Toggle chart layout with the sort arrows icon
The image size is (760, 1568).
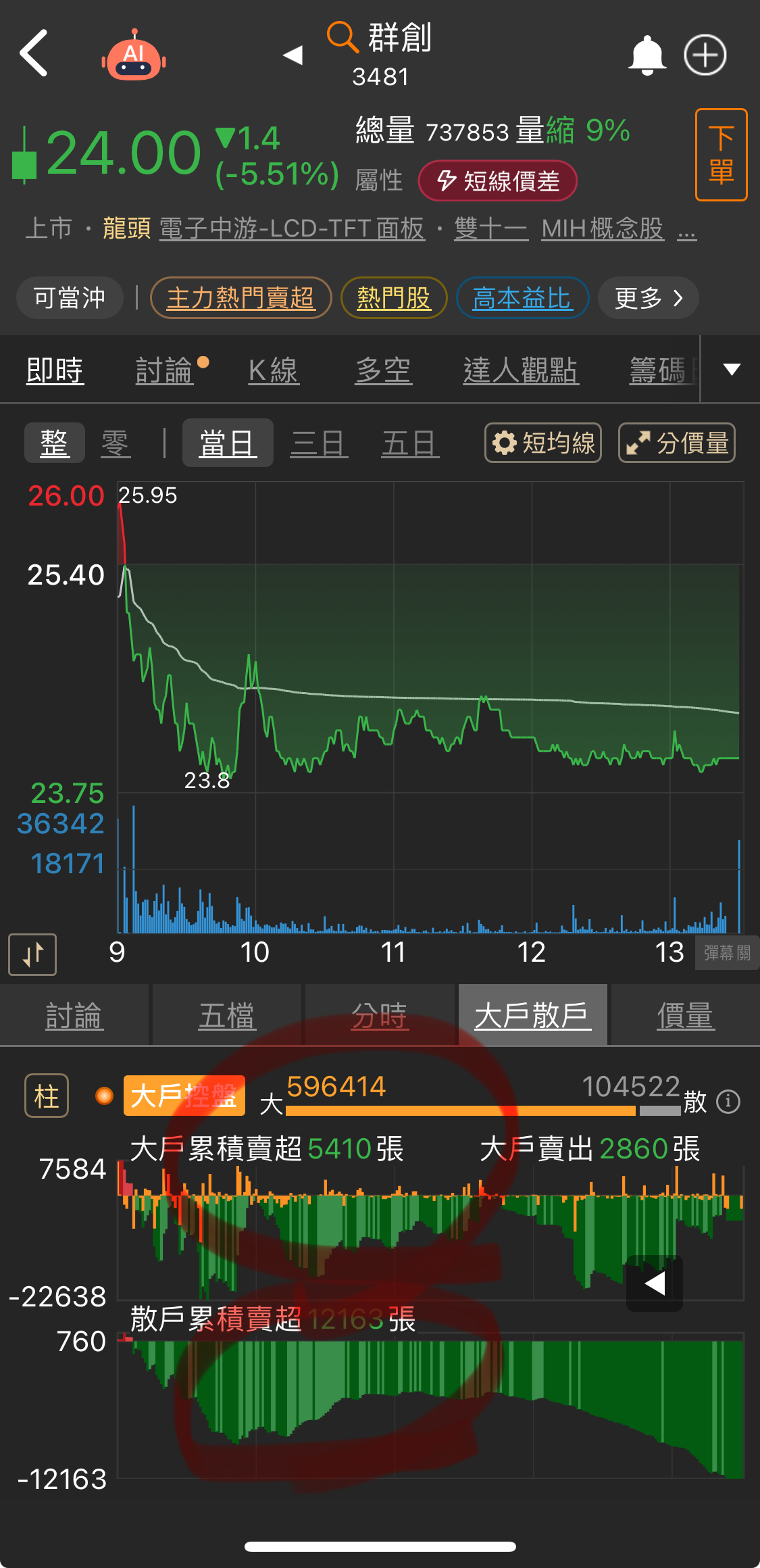click(32, 955)
